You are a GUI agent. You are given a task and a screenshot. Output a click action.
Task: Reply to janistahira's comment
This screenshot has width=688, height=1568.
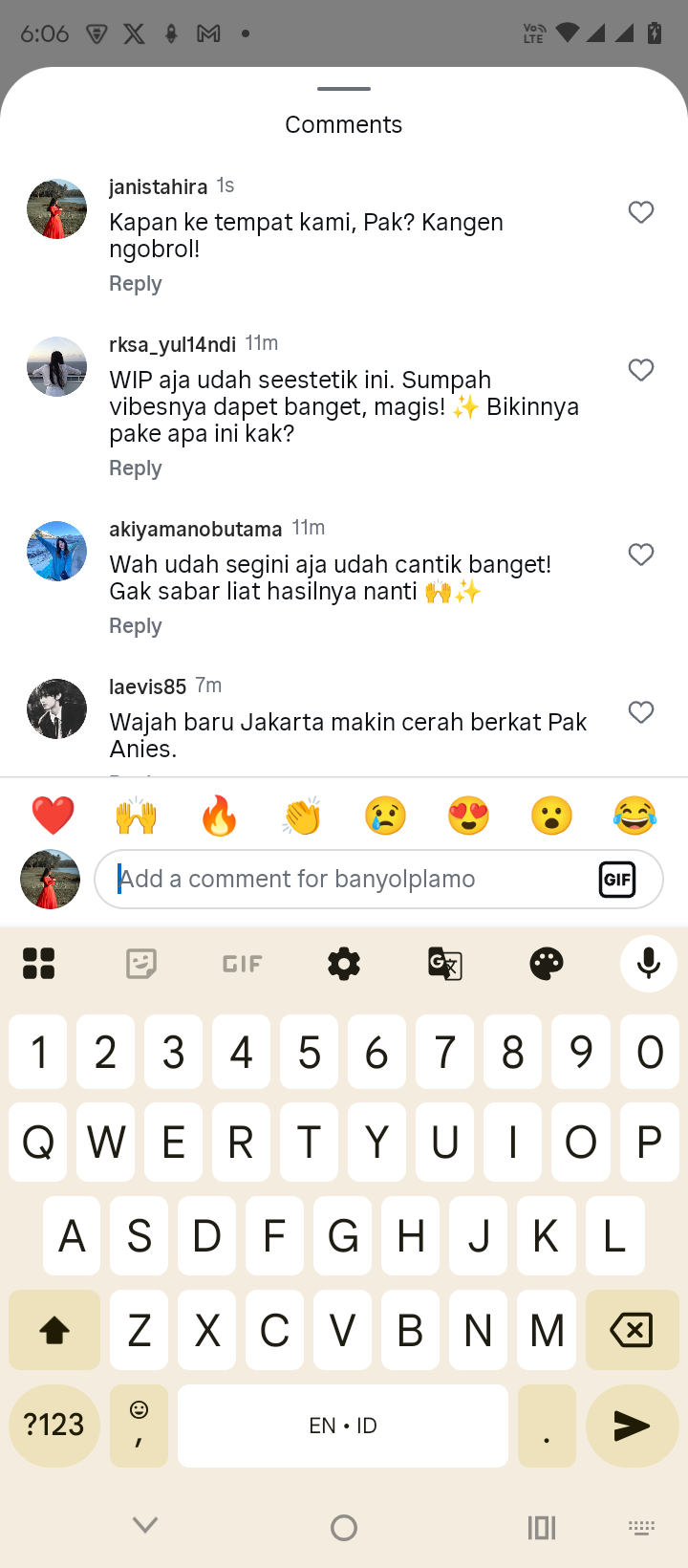135,284
